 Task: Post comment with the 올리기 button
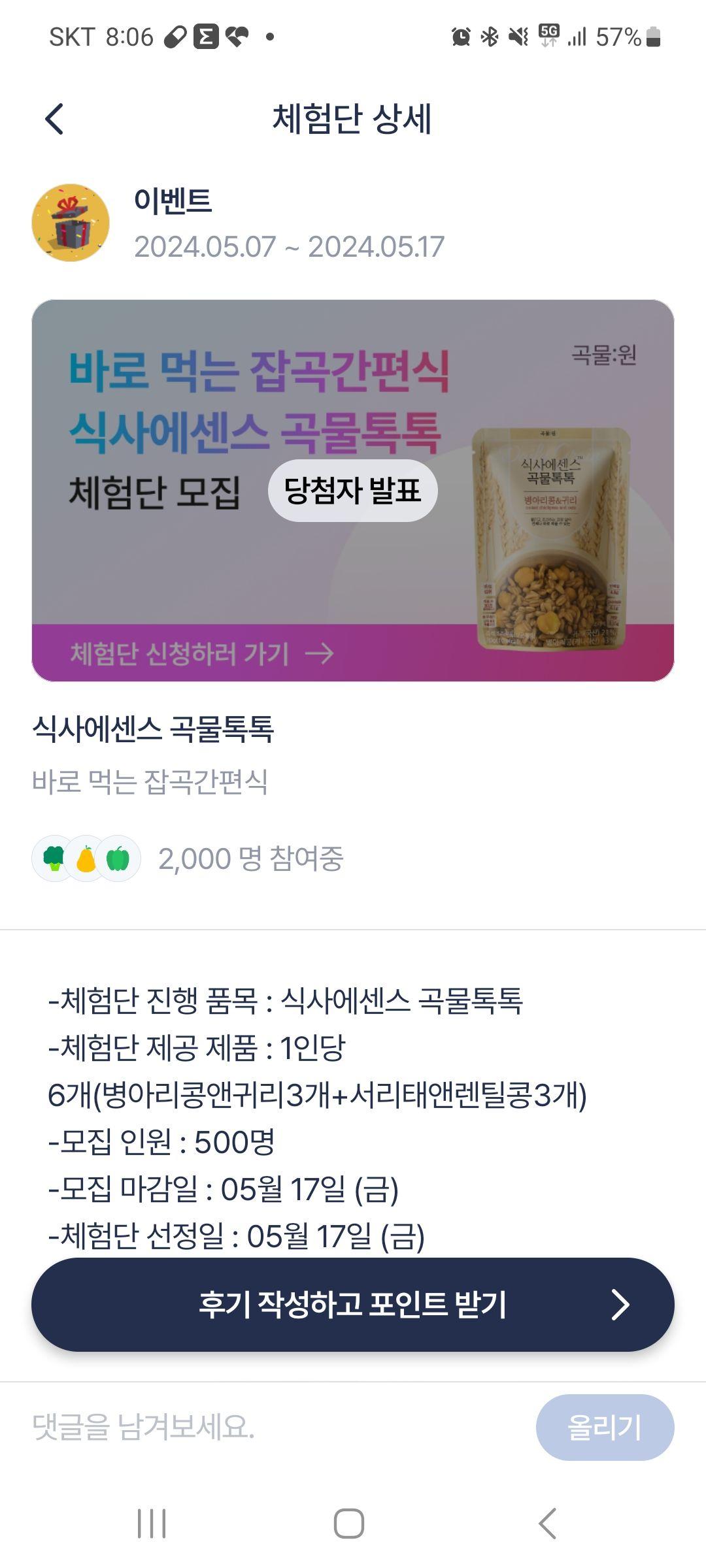click(604, 1428)
